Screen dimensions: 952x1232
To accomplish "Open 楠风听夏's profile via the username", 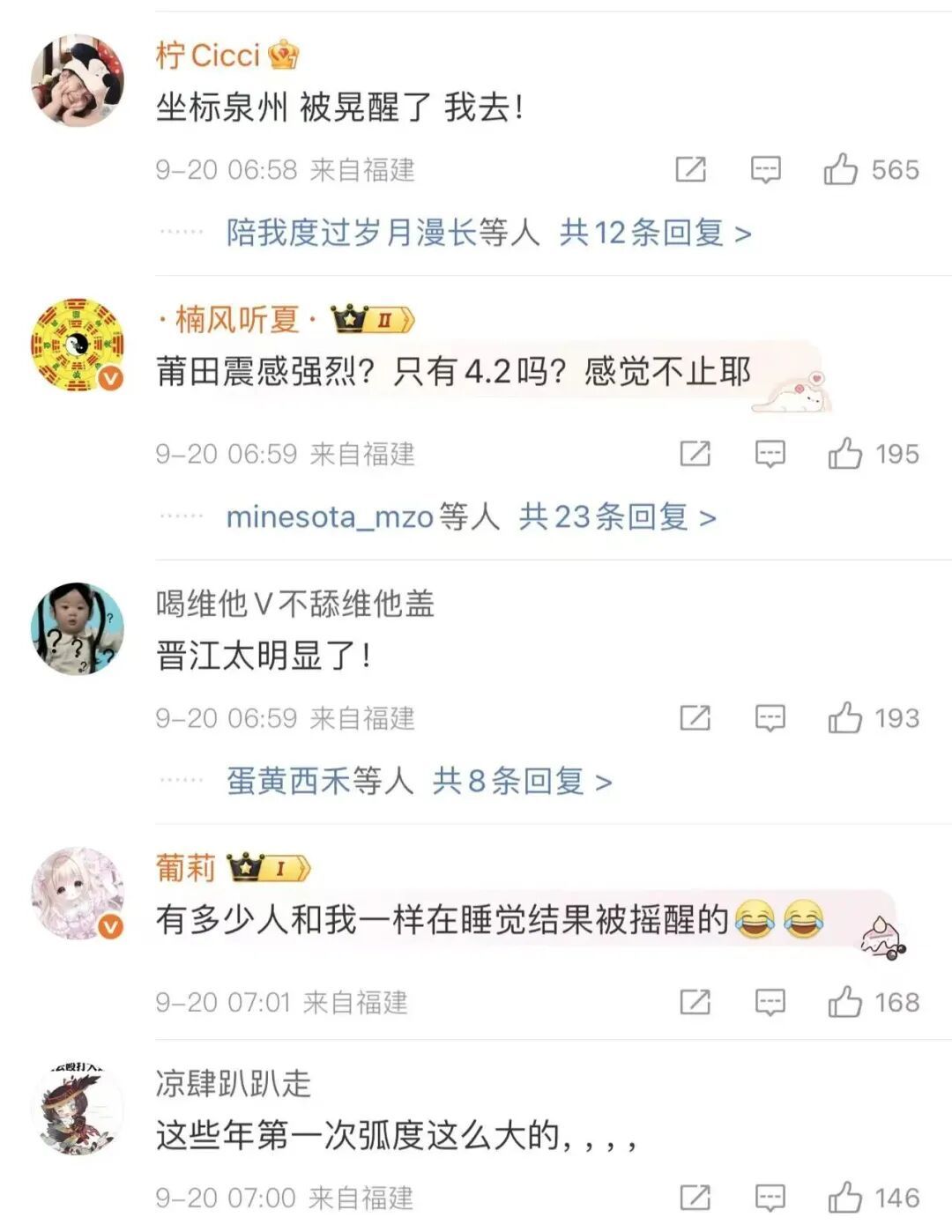I will pos(237,319).
